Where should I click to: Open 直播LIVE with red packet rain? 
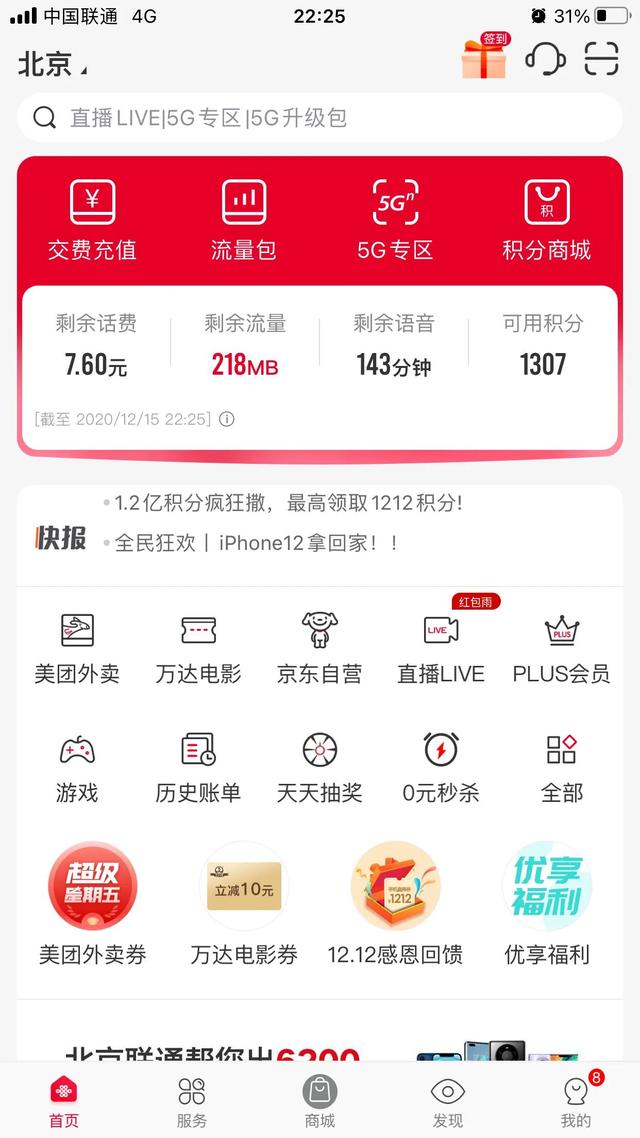tap(441, 648)
